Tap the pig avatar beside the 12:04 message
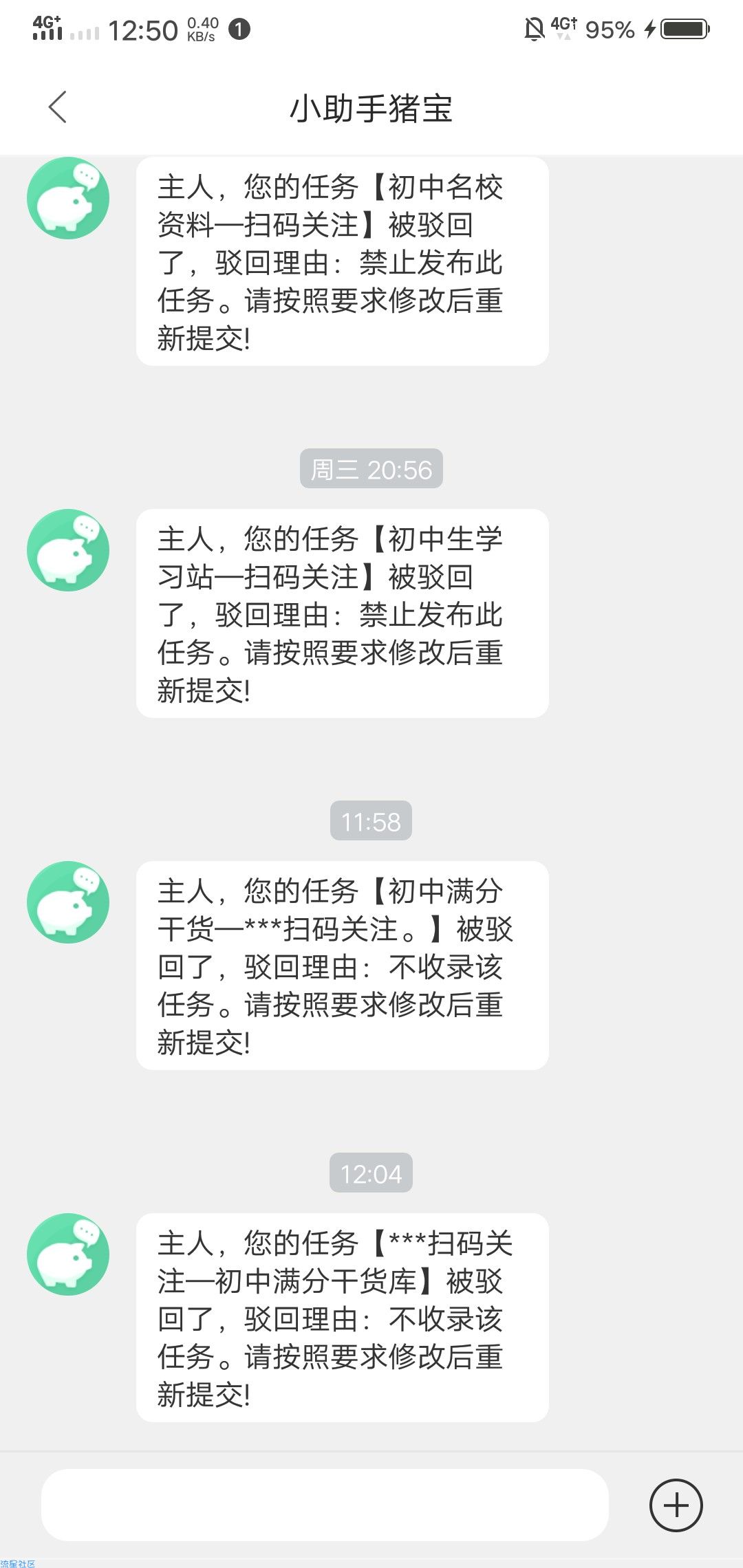 [x=68, y=1254]
